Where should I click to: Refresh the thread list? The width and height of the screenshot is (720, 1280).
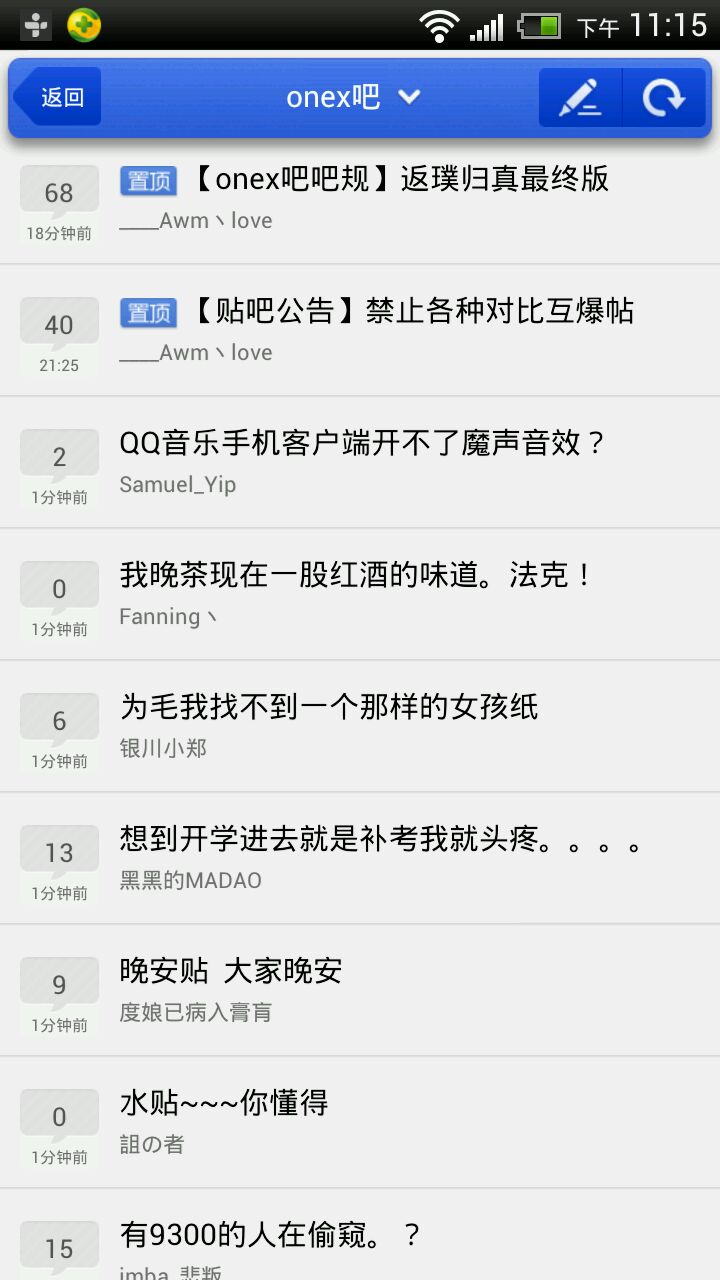(x=664, y=97)
